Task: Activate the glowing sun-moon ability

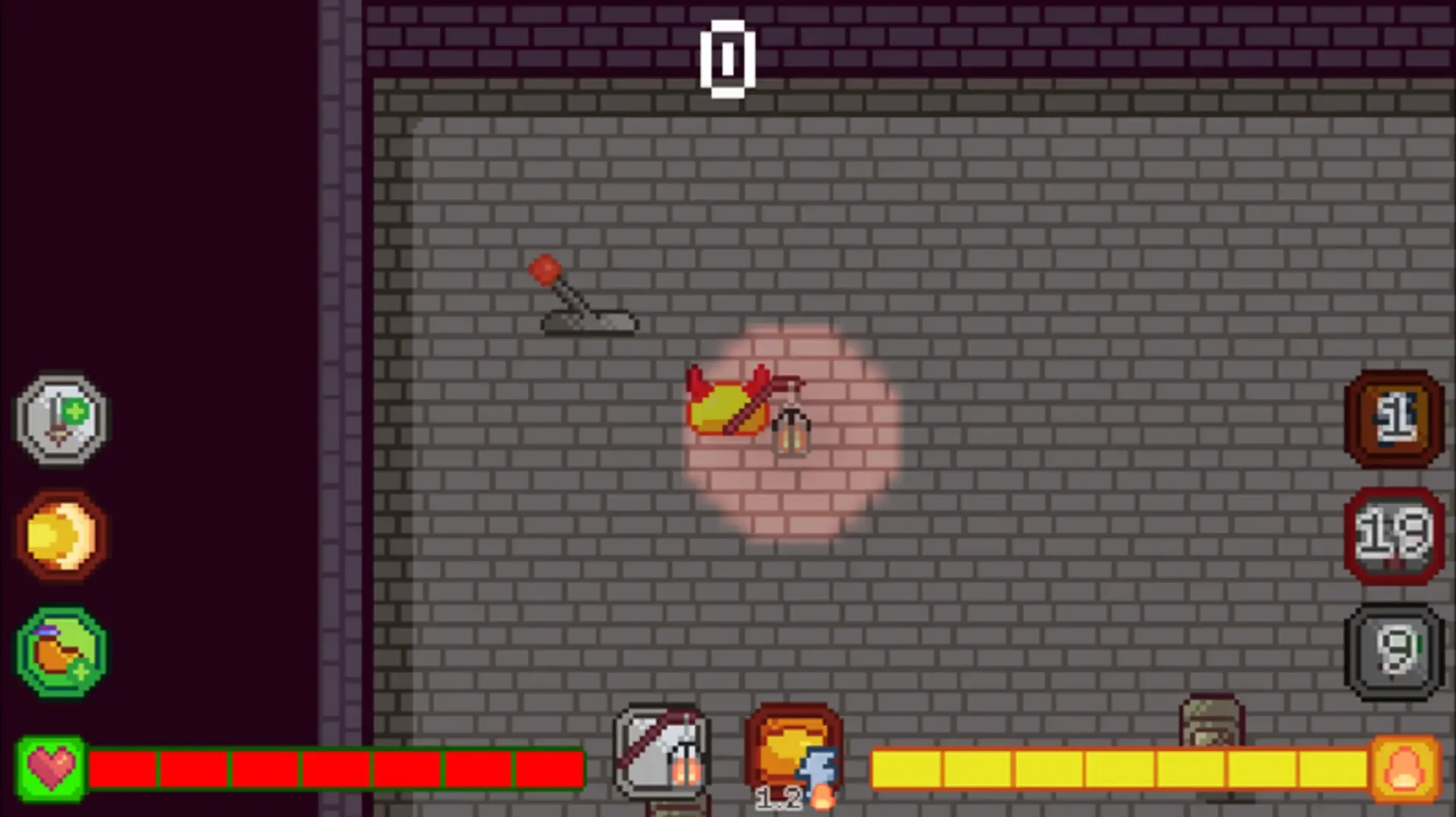Action: [x=61, y=536]
